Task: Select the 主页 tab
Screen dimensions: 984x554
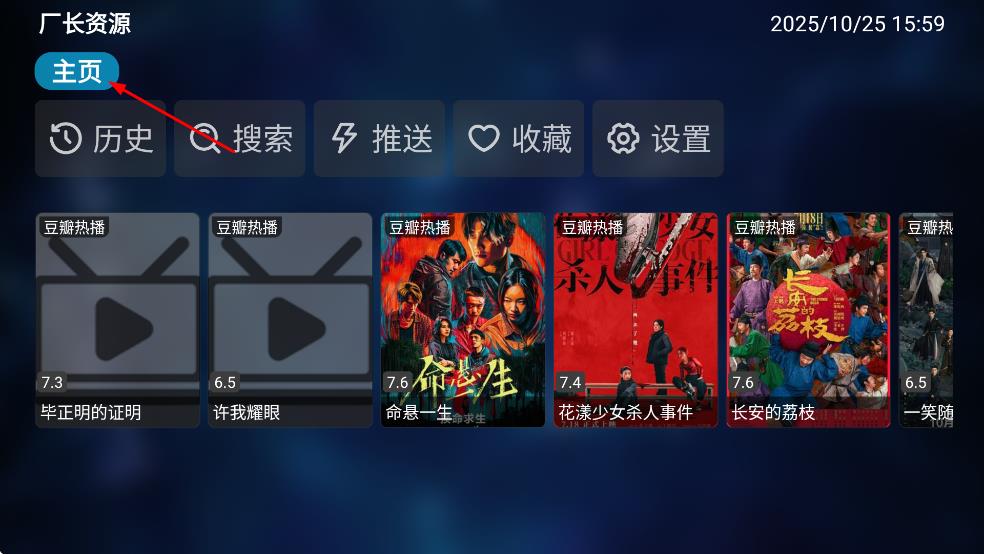Action: click(x=77, y=72)
